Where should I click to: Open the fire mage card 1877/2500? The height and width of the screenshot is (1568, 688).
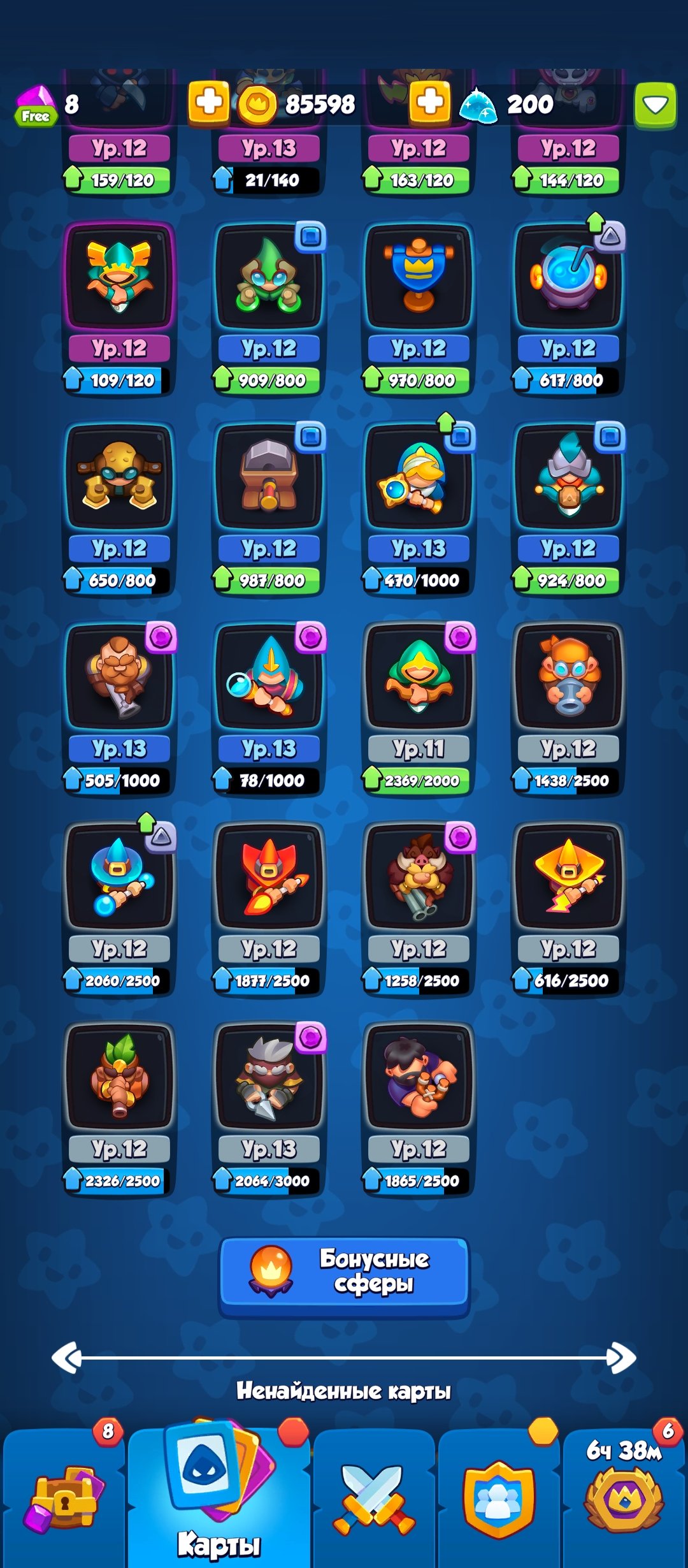click(269, 909)
